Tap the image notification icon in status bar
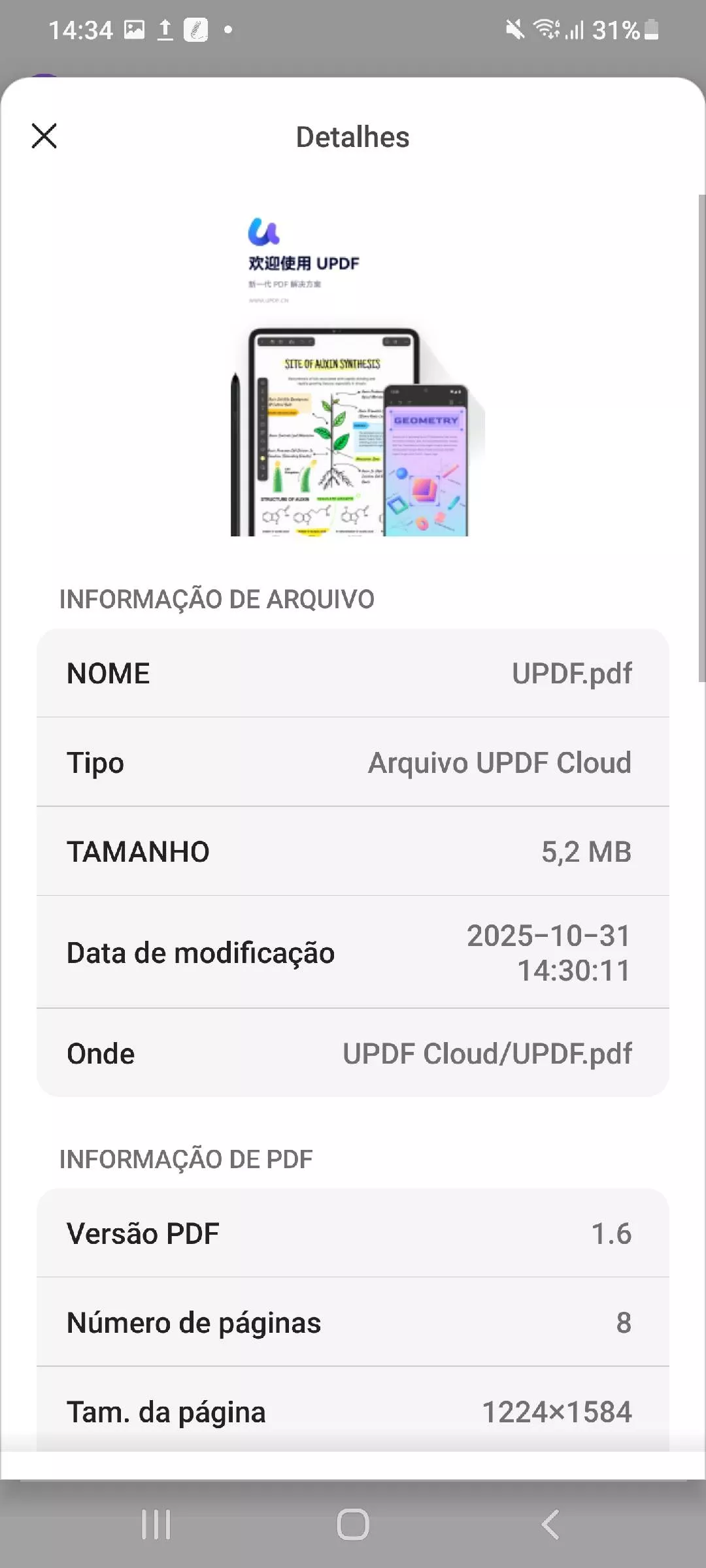Viewport: 706px width, 1568px height. click(x=133, y=29)
